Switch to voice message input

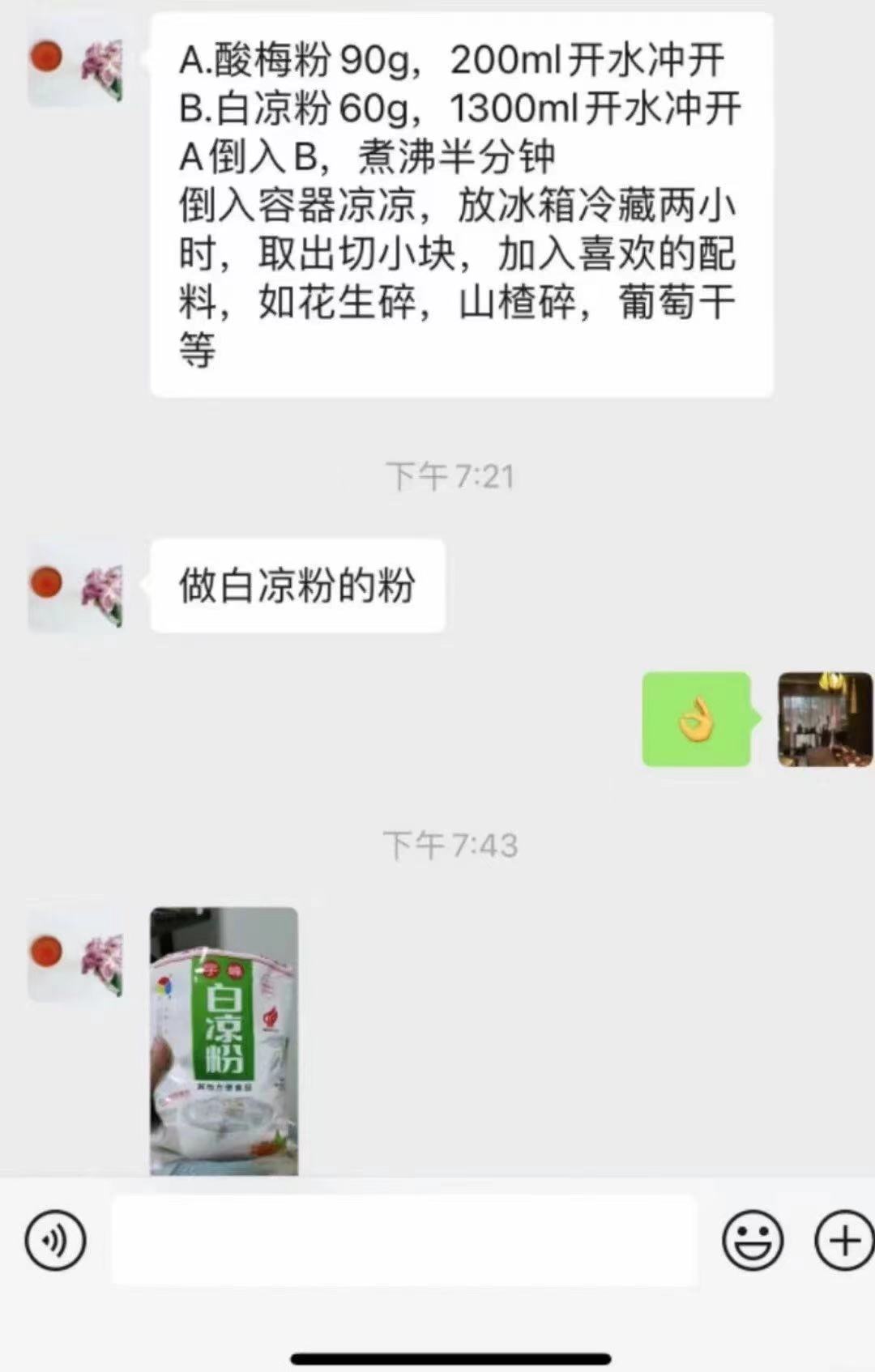click(x=55, y=1240)
